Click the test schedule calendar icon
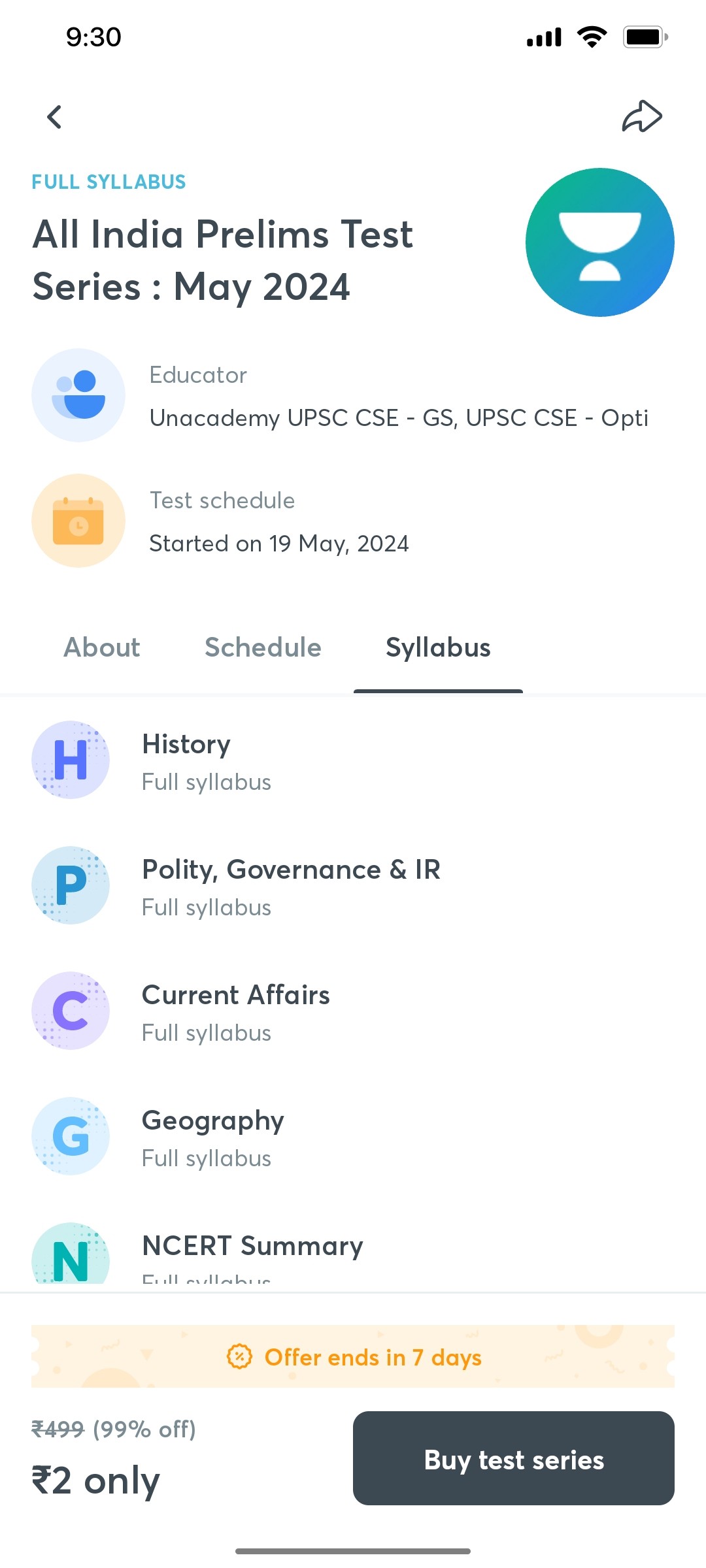This screenshot has width=706, height=1568. coord(78,520)
